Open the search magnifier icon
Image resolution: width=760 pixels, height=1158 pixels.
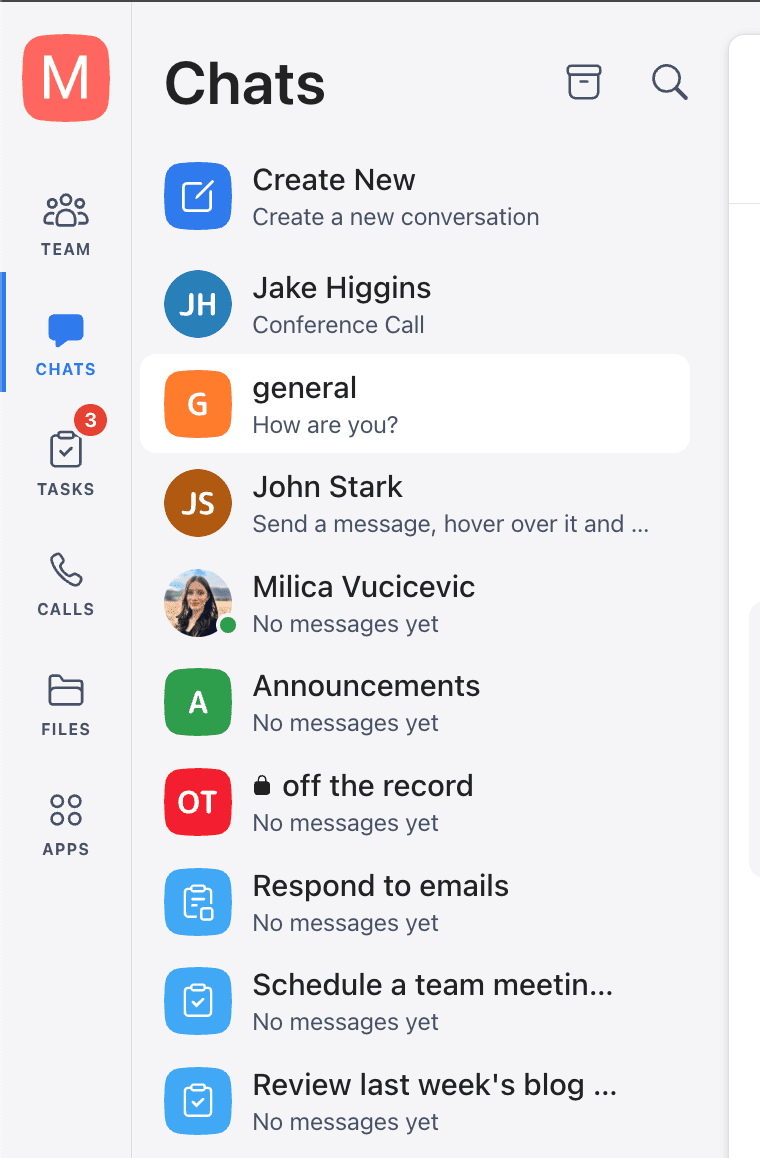669,82
